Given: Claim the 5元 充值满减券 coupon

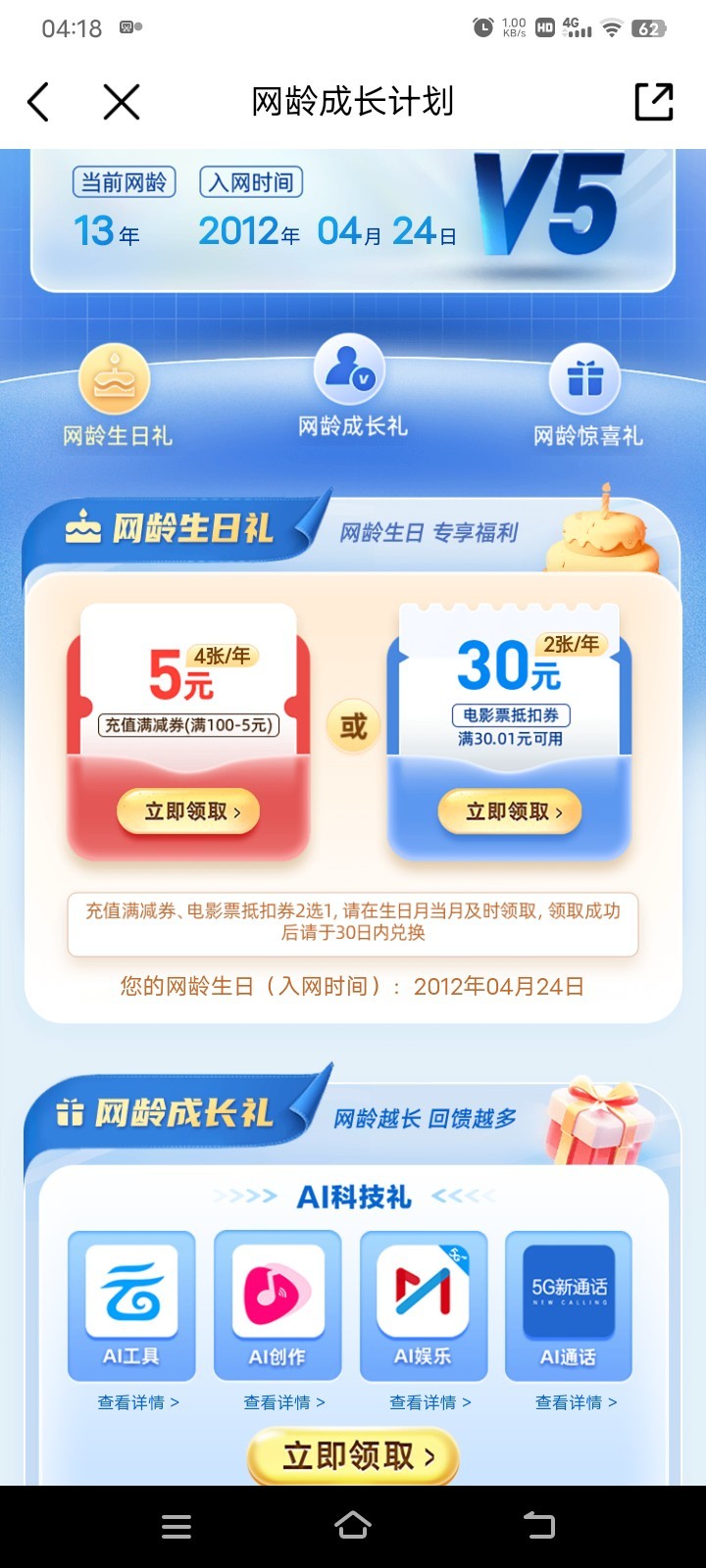Looking at the screenshot, I should [188, 811].
